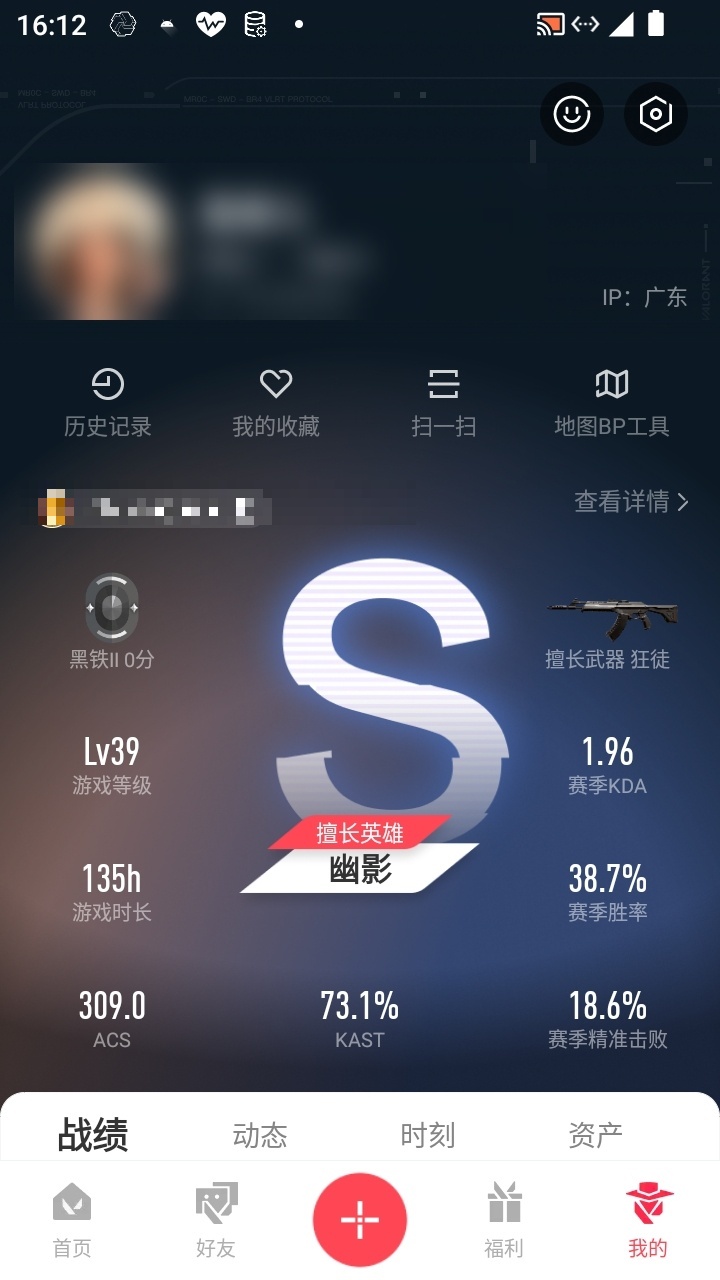This screenshot has width=720, height=1280.
Task: Open the smiley face icon at top
Action: coord(572,114)
